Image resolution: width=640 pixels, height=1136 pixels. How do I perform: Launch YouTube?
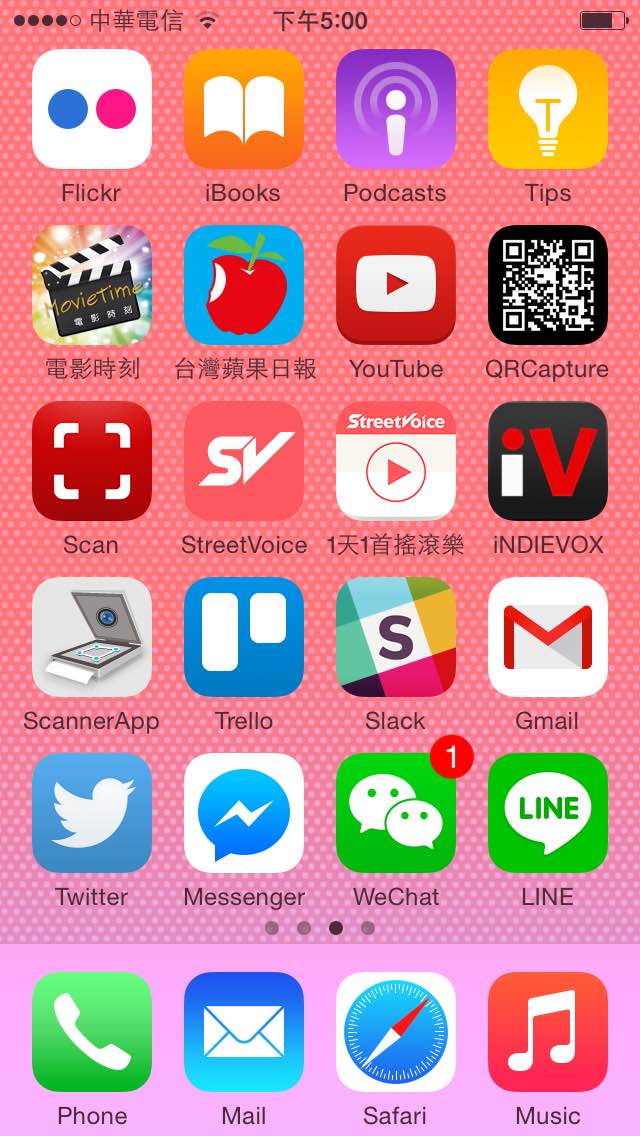tap(396, 285)
